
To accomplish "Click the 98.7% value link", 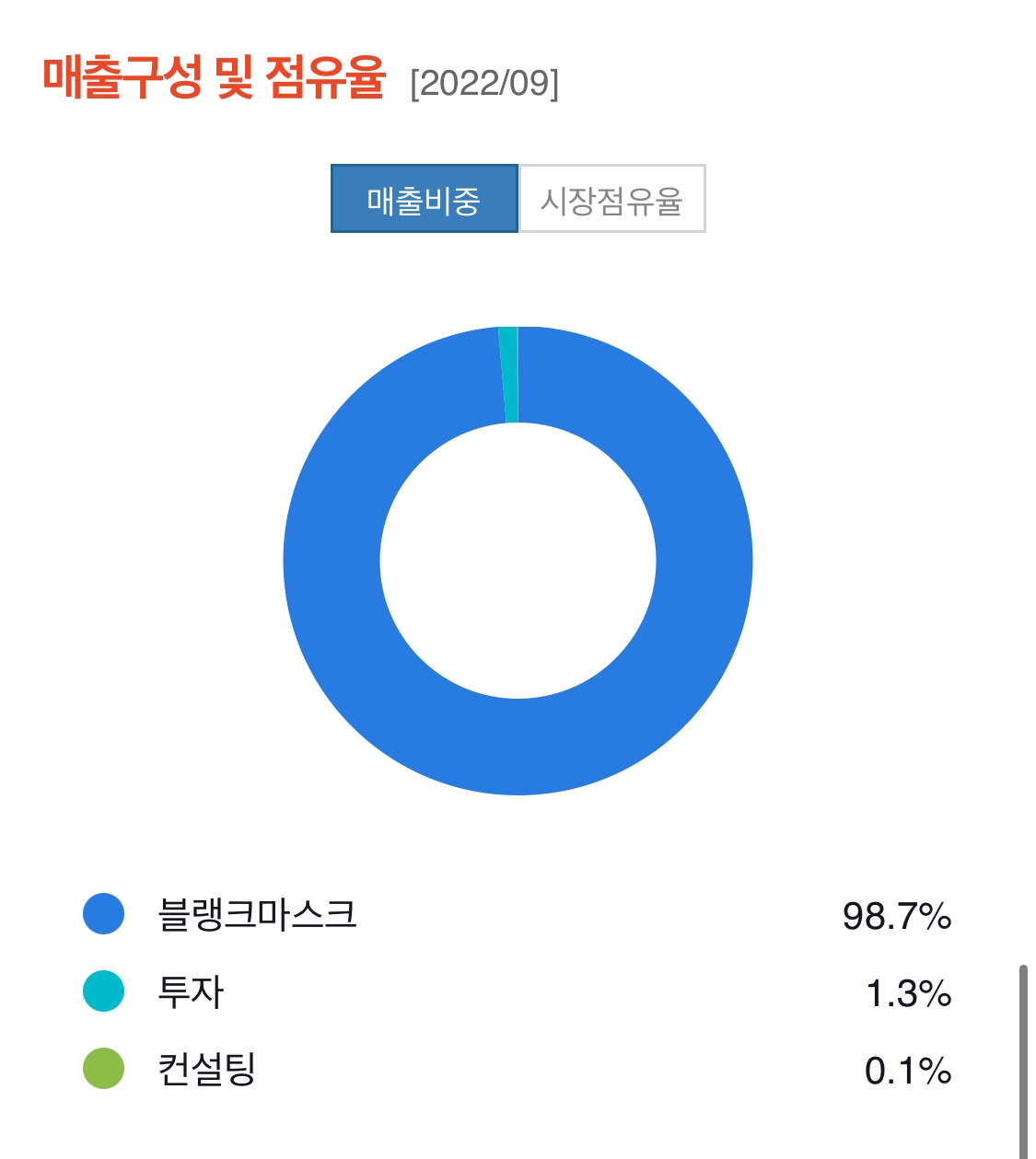I will click(896, 914).
